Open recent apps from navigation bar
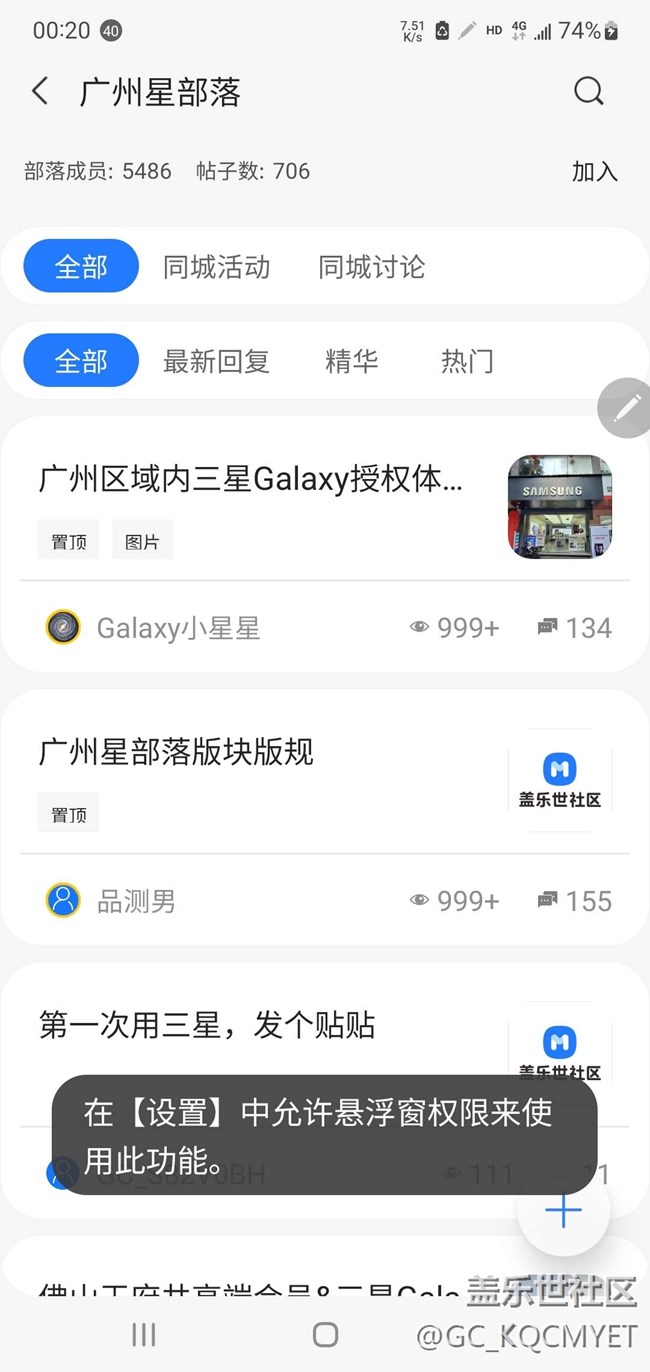650x1372 pixels. pos(144,1334)
